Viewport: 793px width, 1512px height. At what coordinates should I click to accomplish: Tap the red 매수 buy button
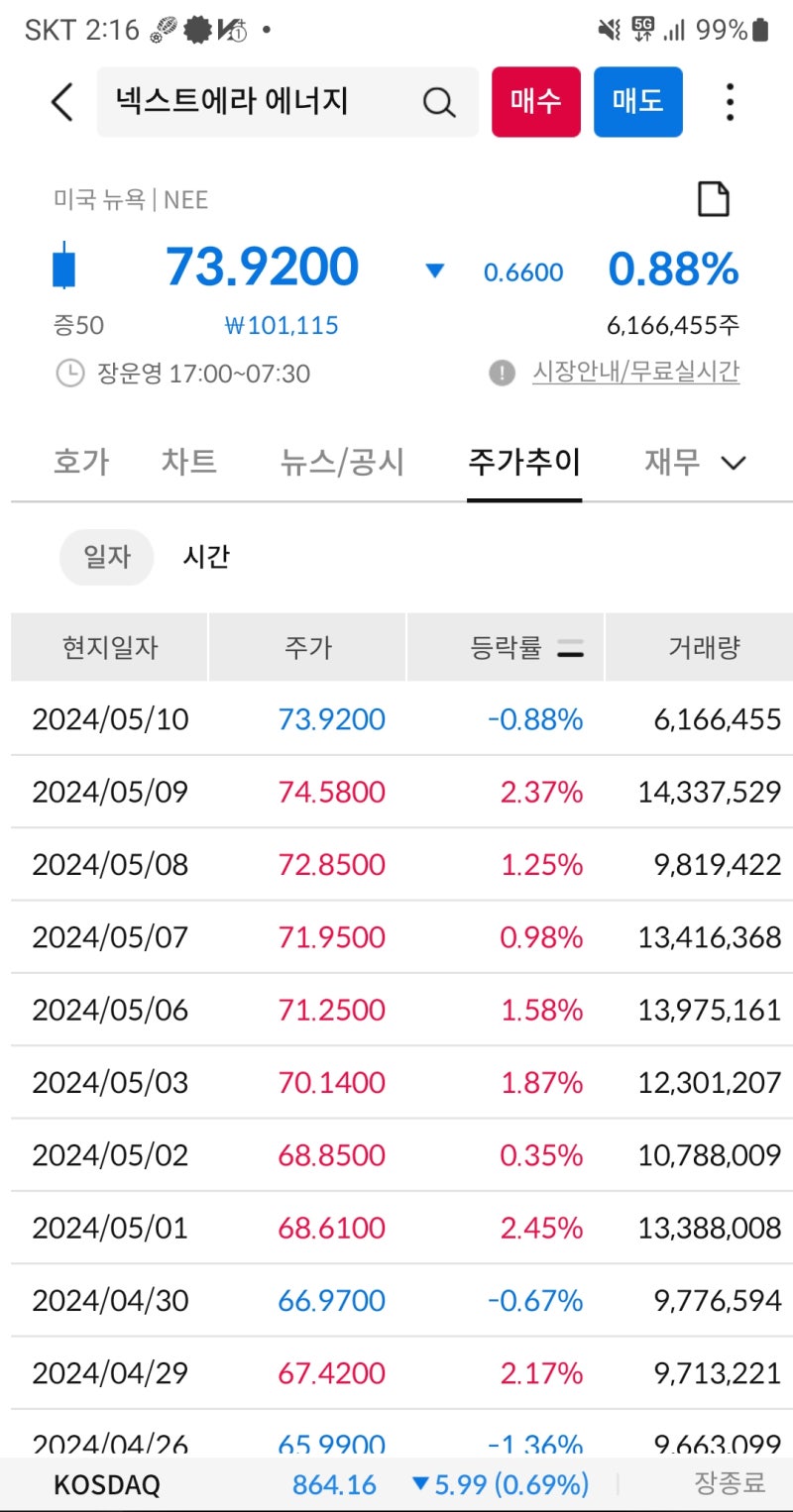[535, 100]
